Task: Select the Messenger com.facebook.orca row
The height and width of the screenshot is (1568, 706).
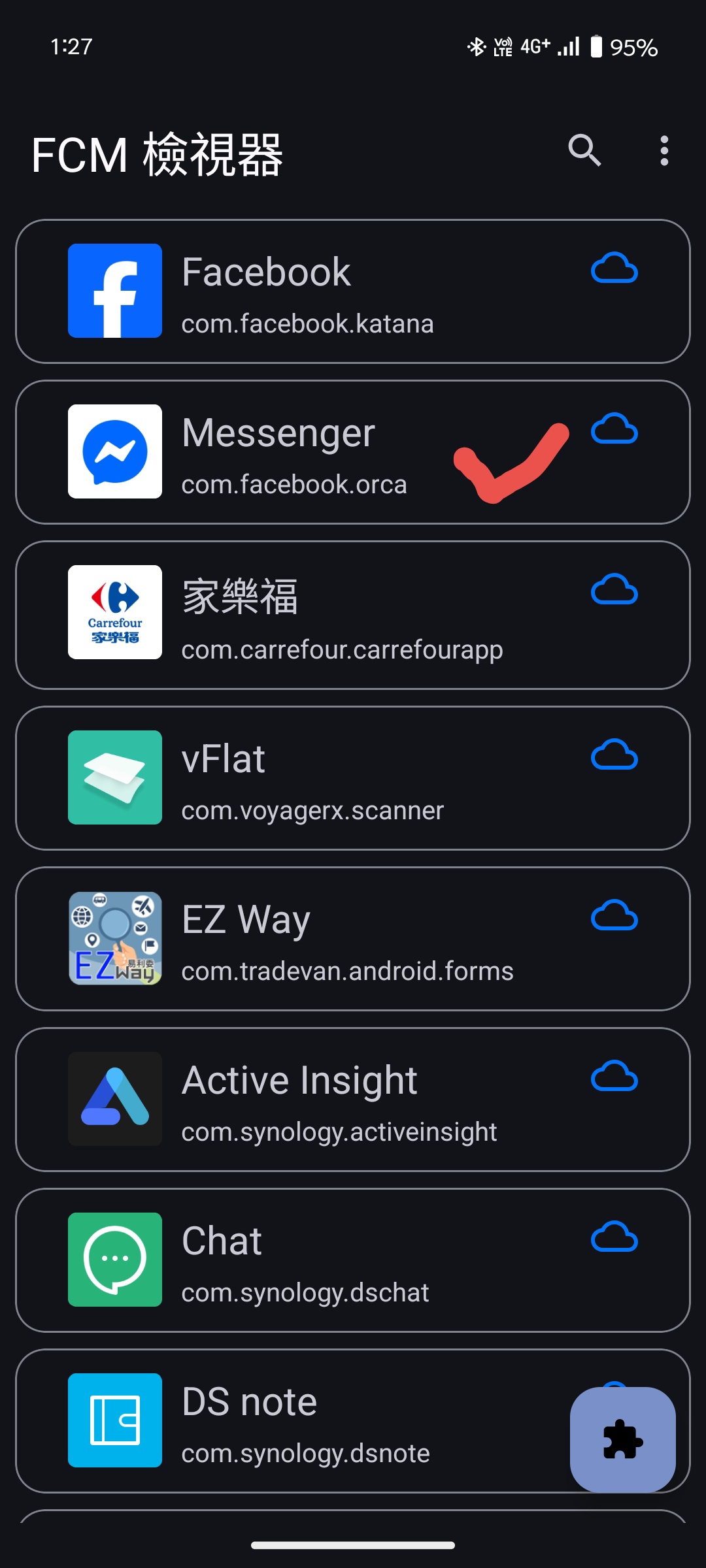Action: [353, 452]
